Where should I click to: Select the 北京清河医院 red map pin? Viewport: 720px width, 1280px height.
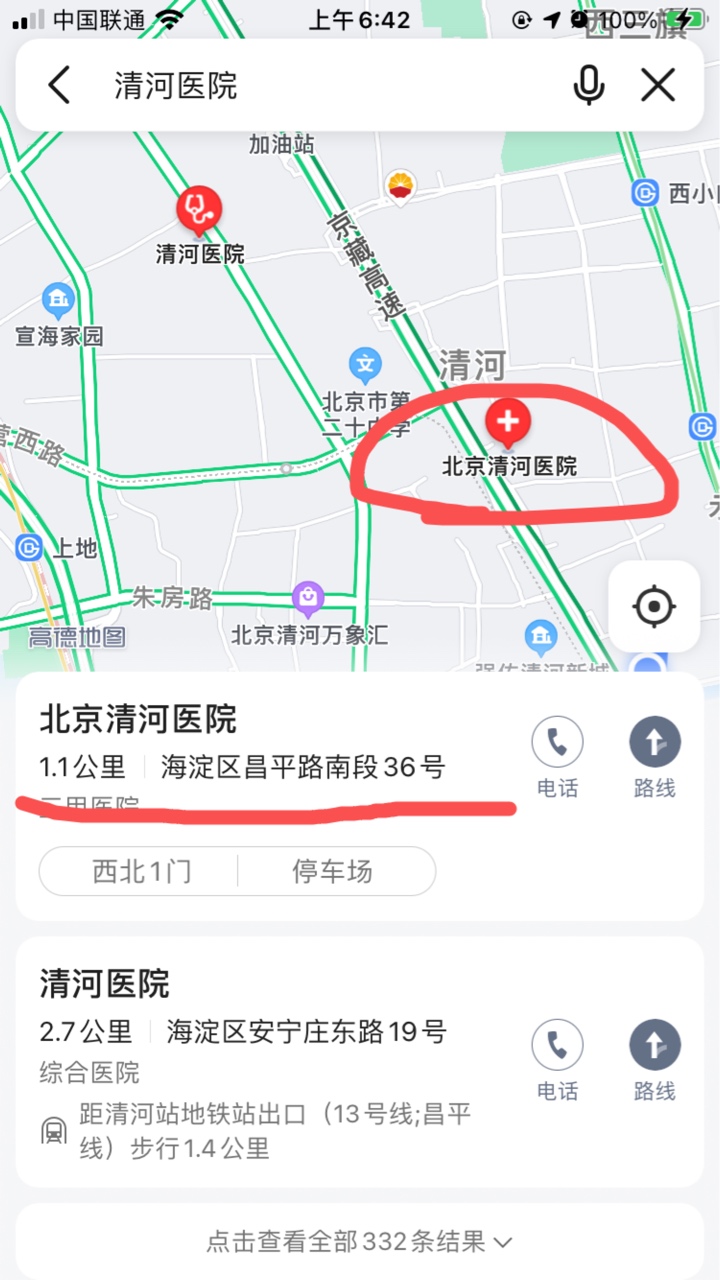[508, 424]
